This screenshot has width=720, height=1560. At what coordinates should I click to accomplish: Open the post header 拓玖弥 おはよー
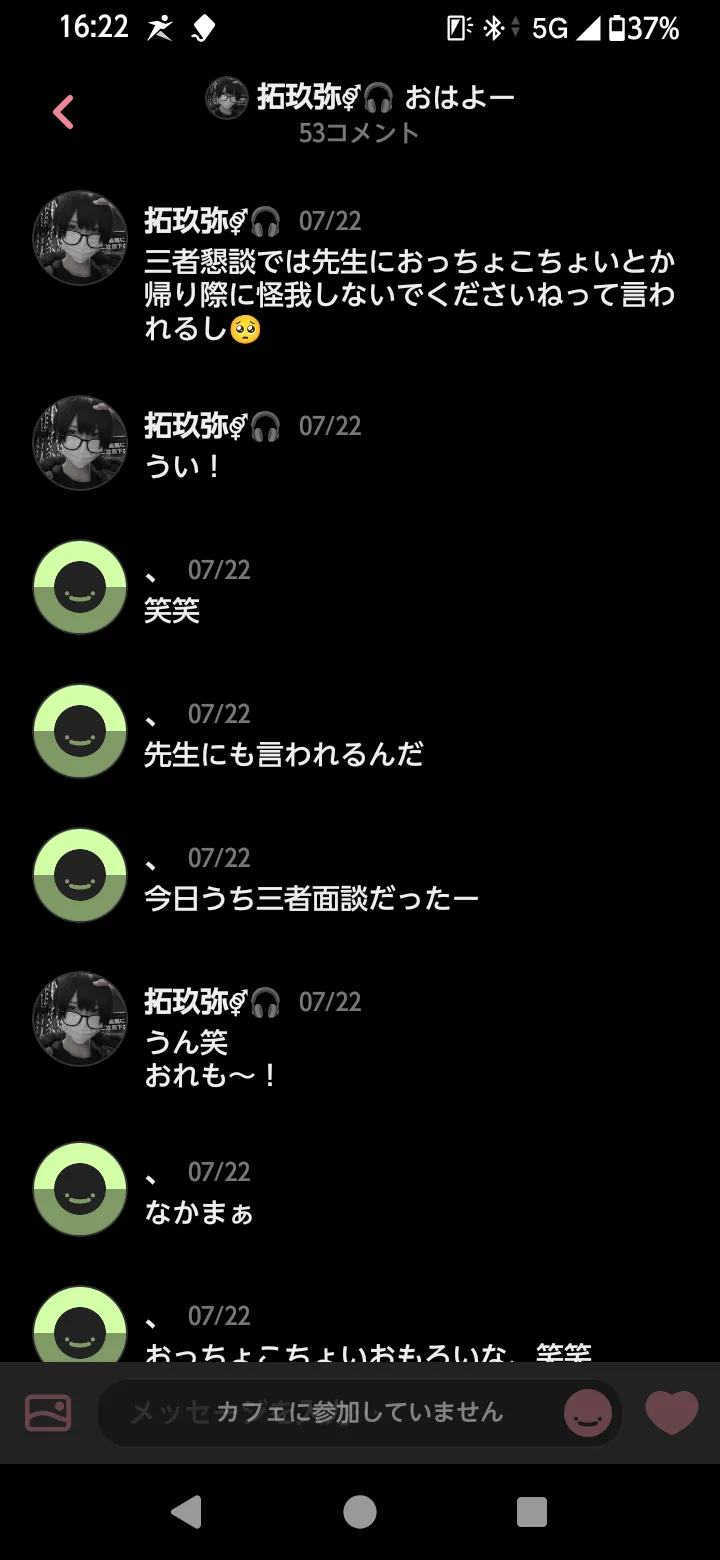(x=360, y=98)
